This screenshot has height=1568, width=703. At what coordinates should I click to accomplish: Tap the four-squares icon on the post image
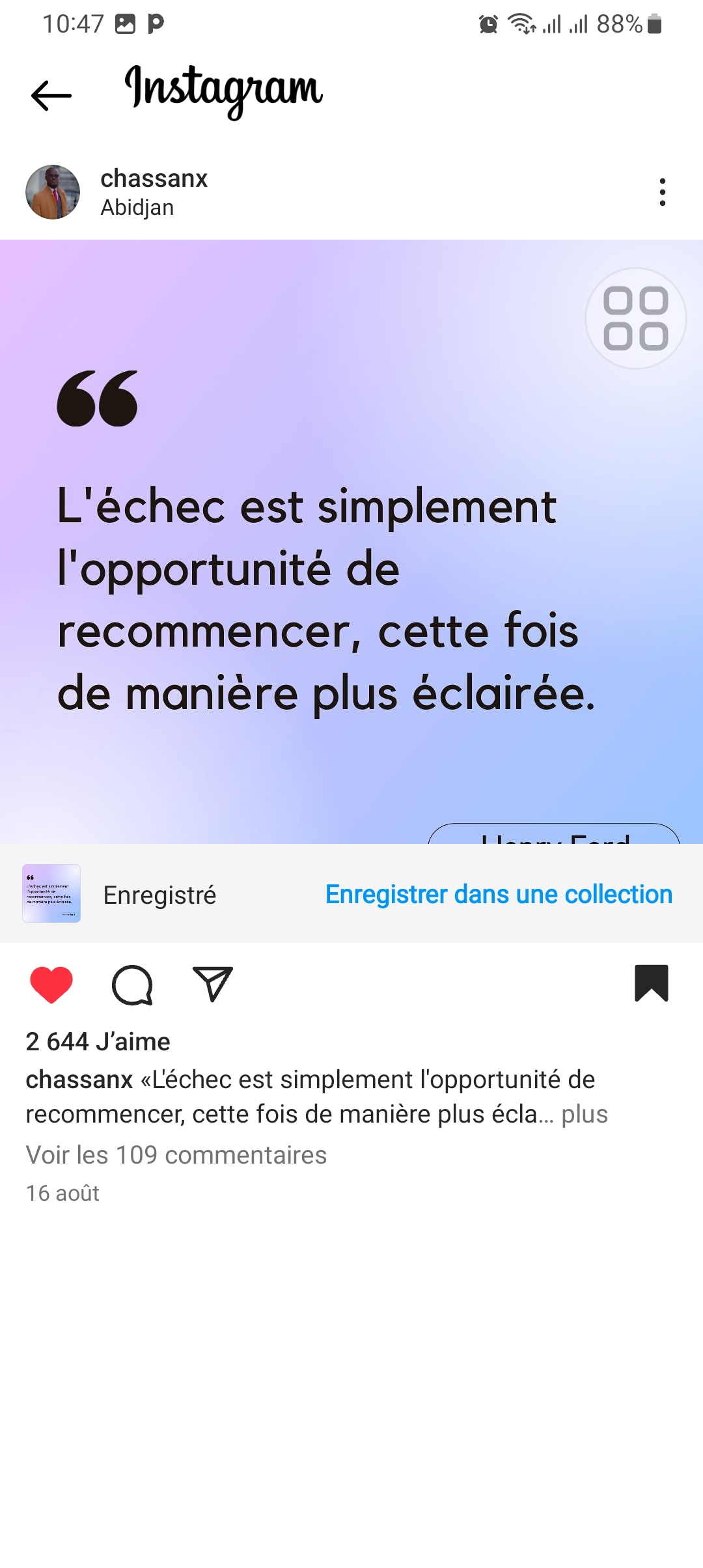click(x=635, y=318)
